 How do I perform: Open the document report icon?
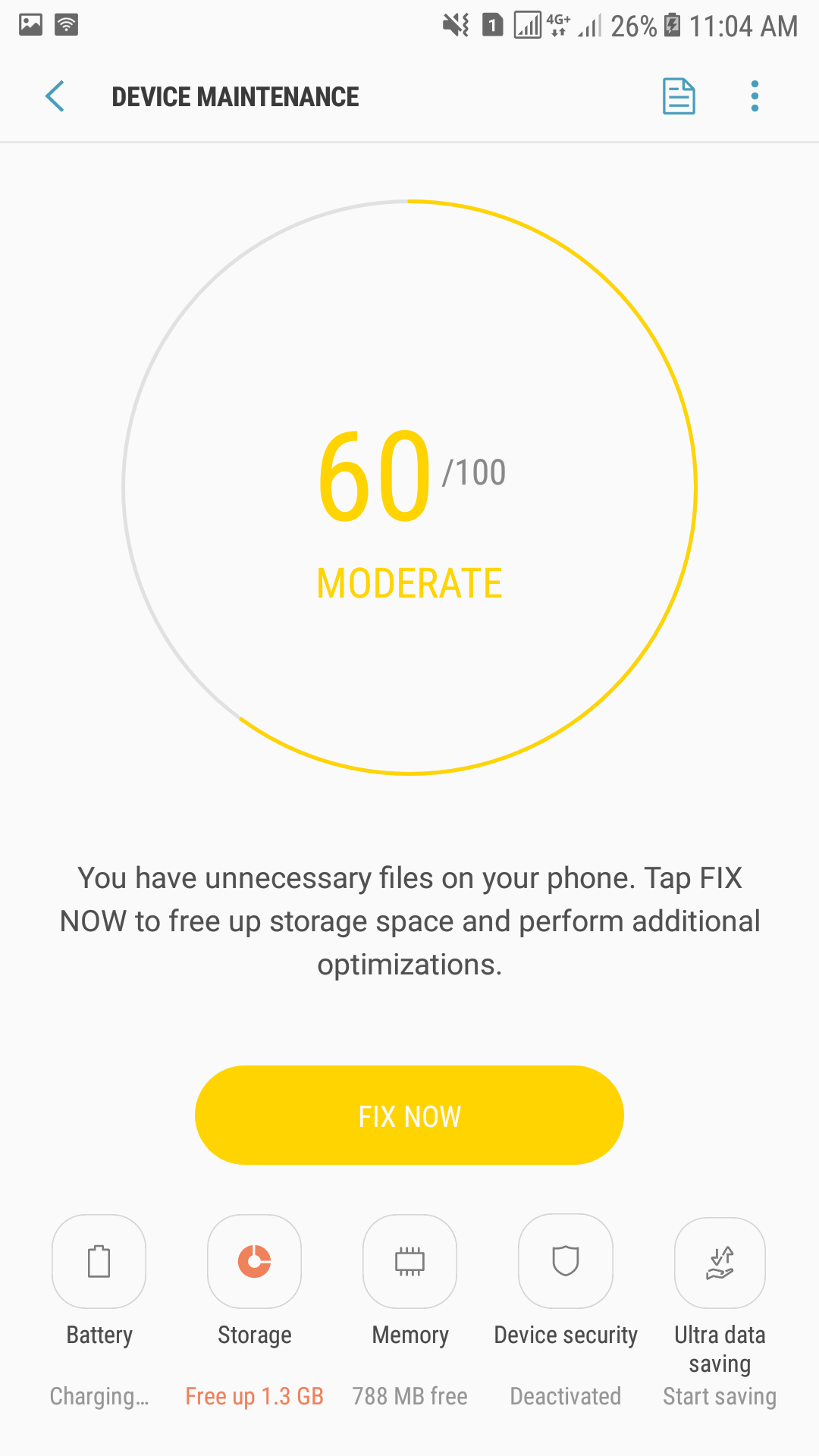coord(679,96)
